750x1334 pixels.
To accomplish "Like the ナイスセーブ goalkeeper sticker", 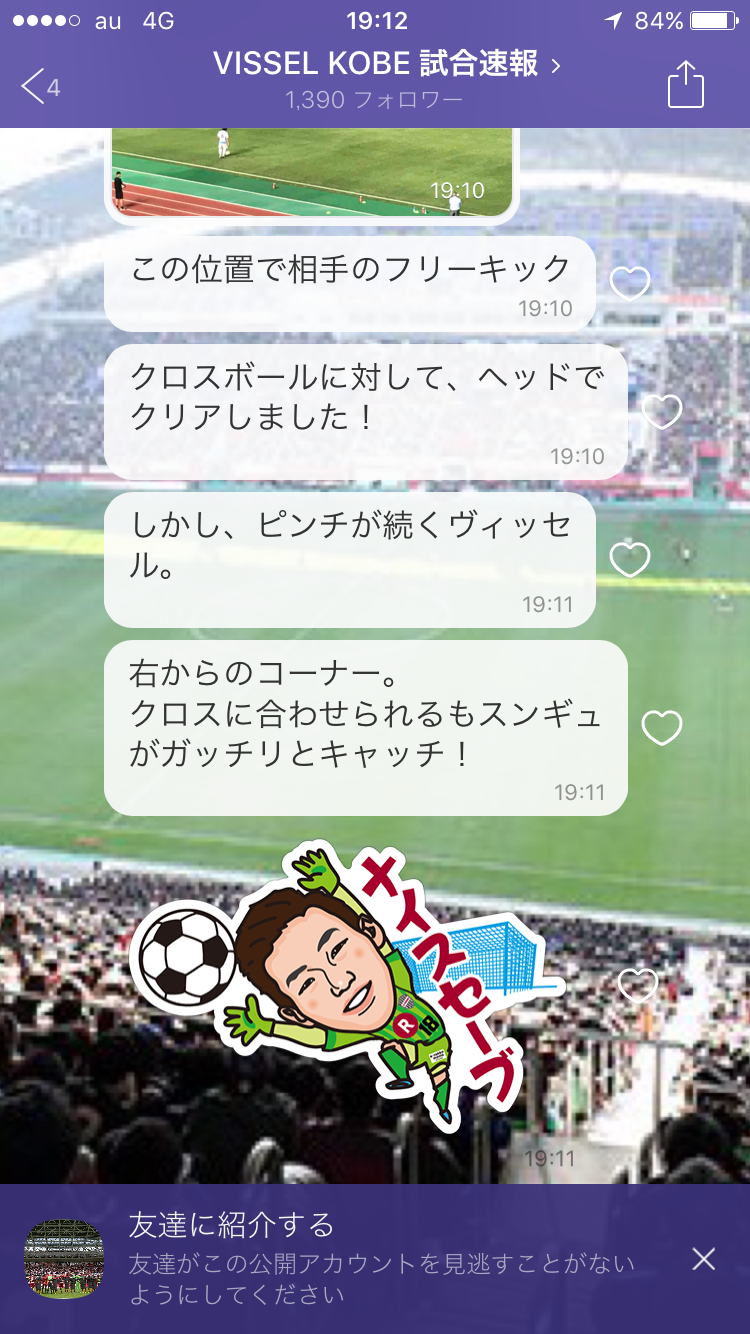I will 637,986.
